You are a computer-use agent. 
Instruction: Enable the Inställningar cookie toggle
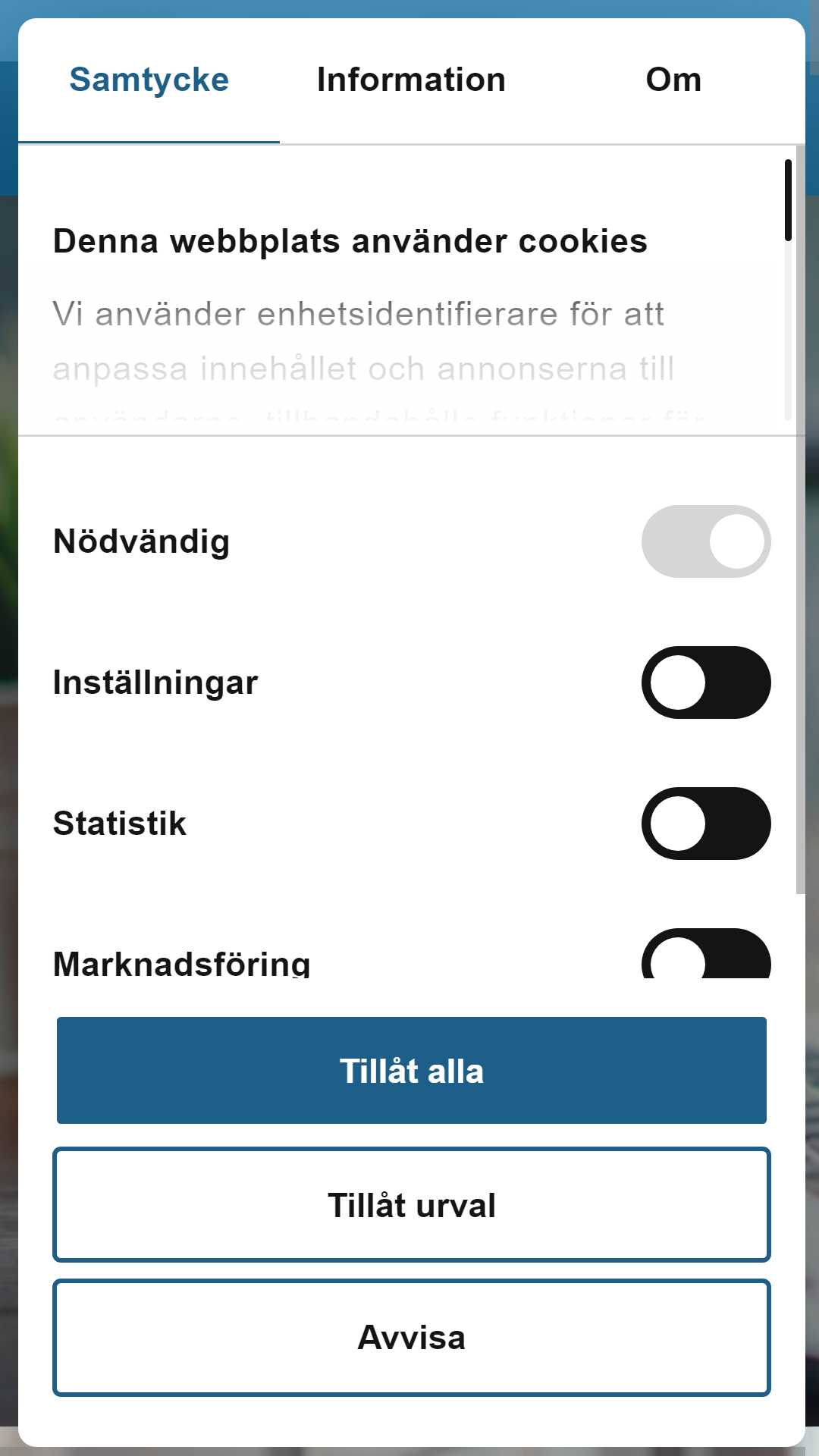click(706, 682)
